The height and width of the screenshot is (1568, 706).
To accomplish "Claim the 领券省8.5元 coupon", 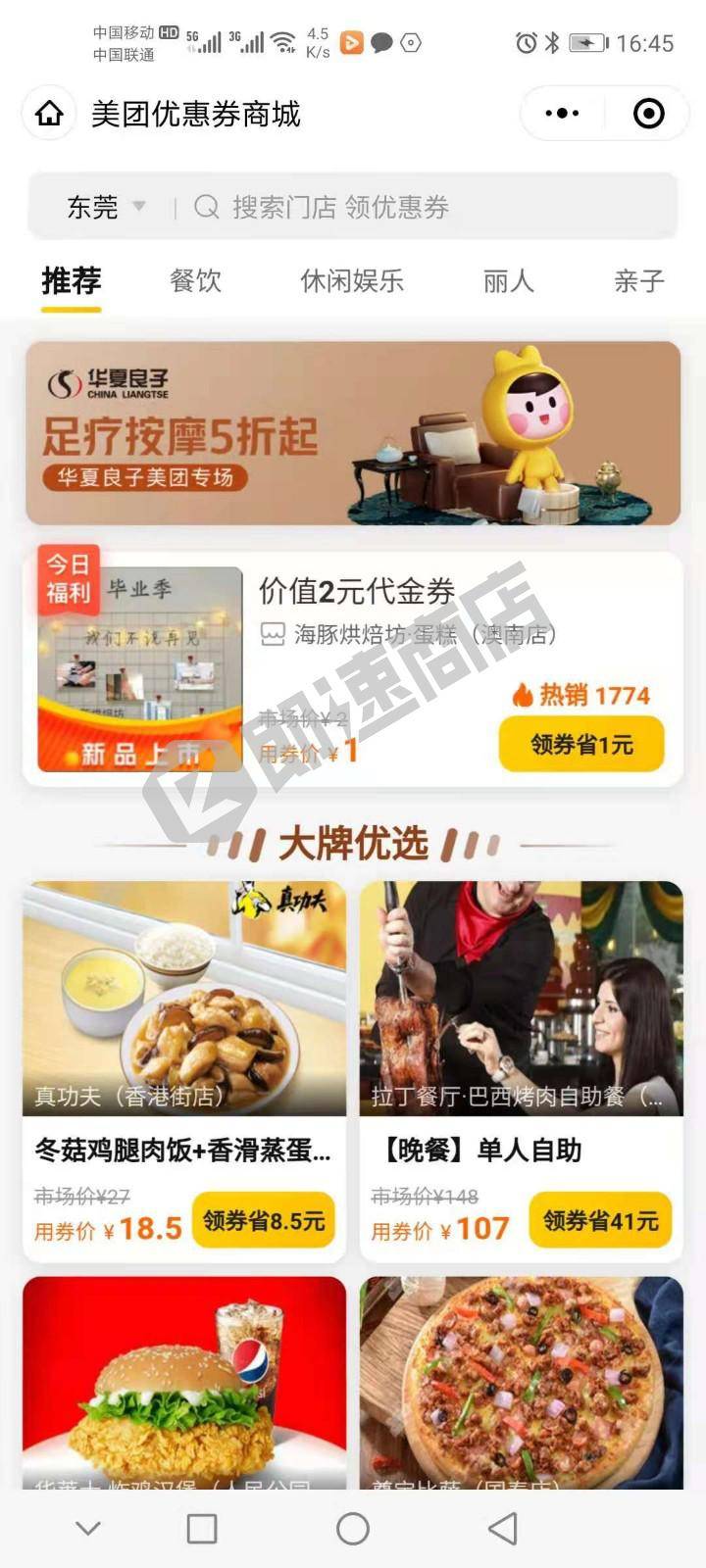I will (263, 1221).
